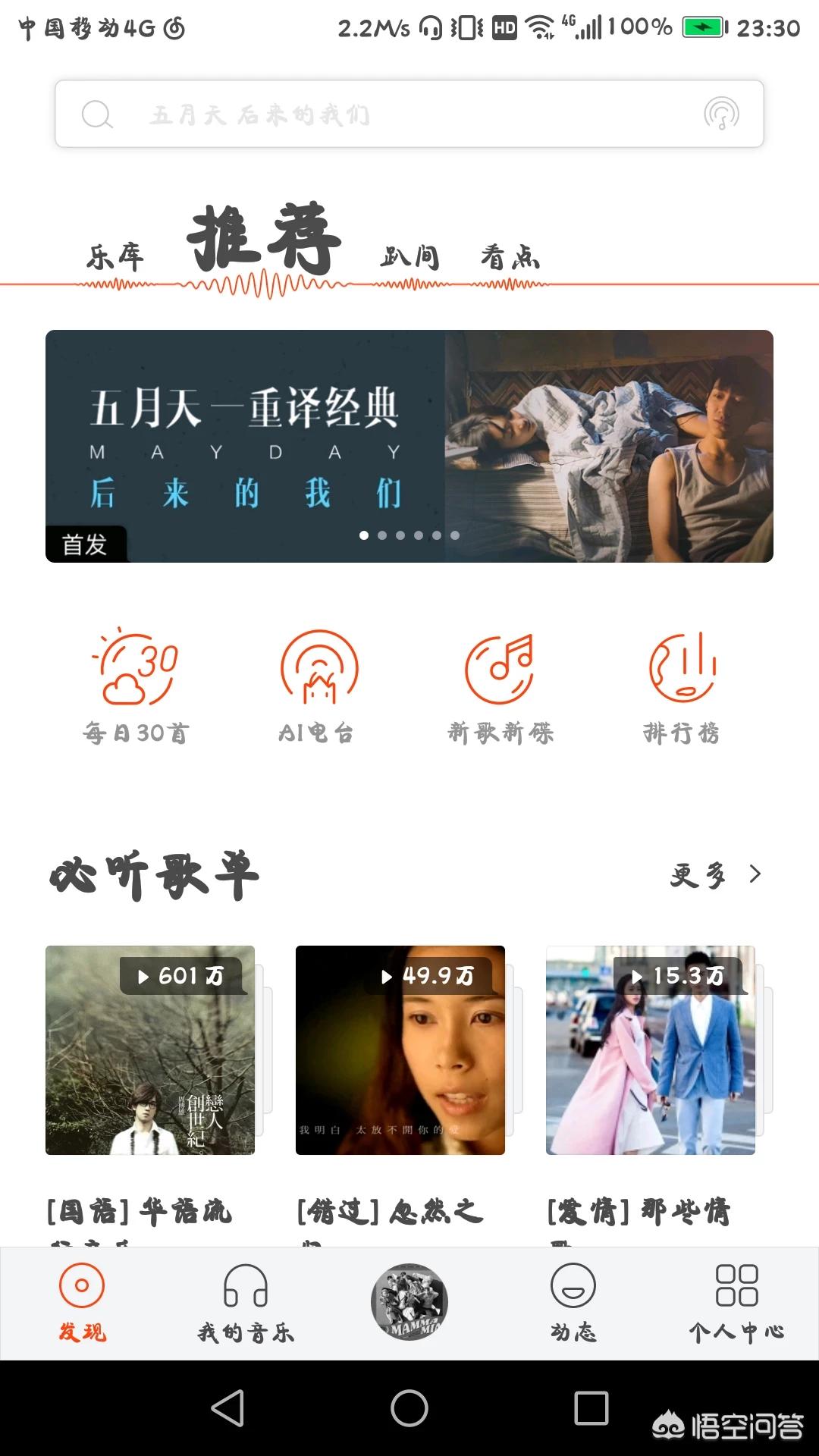This screenshot has width=819, height=1456.
Task: Switch to the 乐库 tab
Action: pos(115,258)
